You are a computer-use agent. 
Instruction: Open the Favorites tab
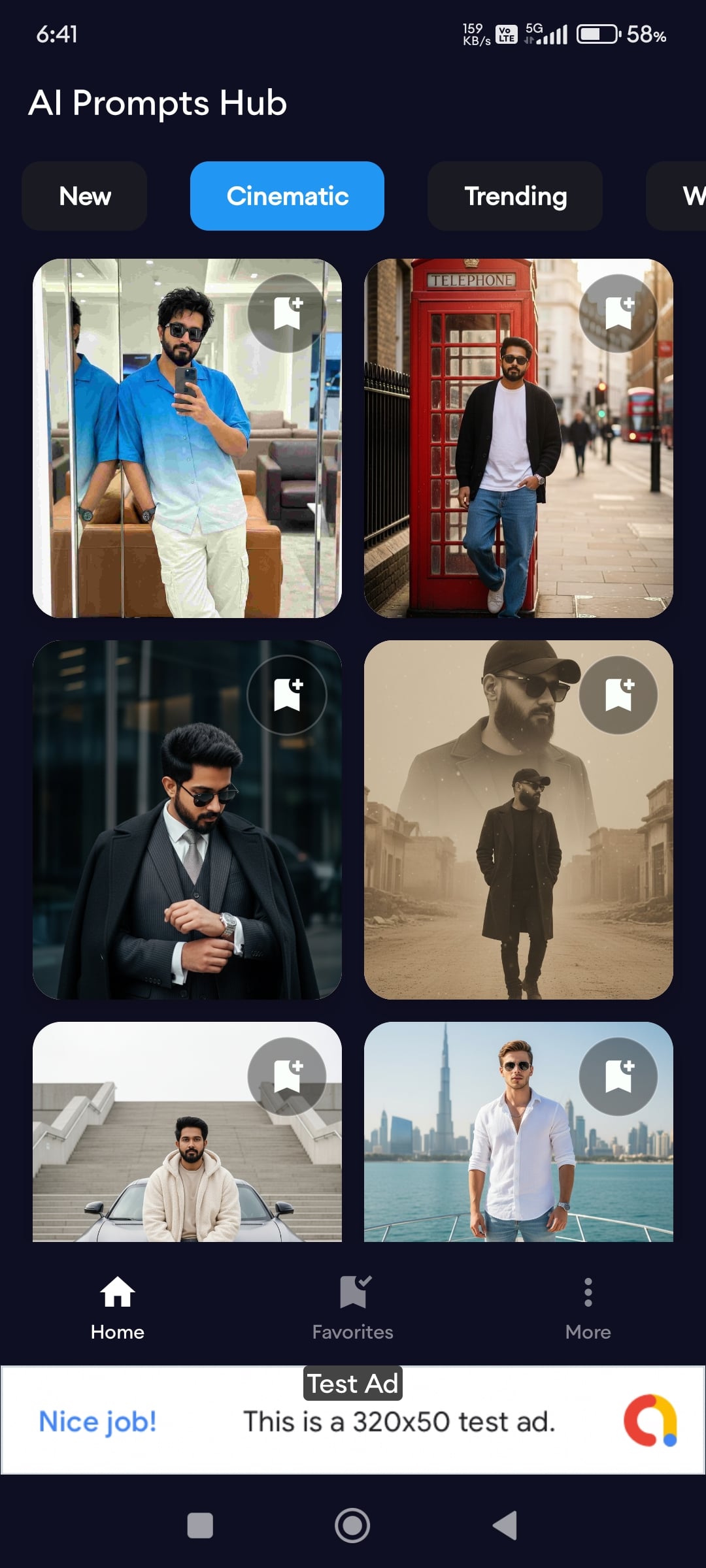(353, 1306)
